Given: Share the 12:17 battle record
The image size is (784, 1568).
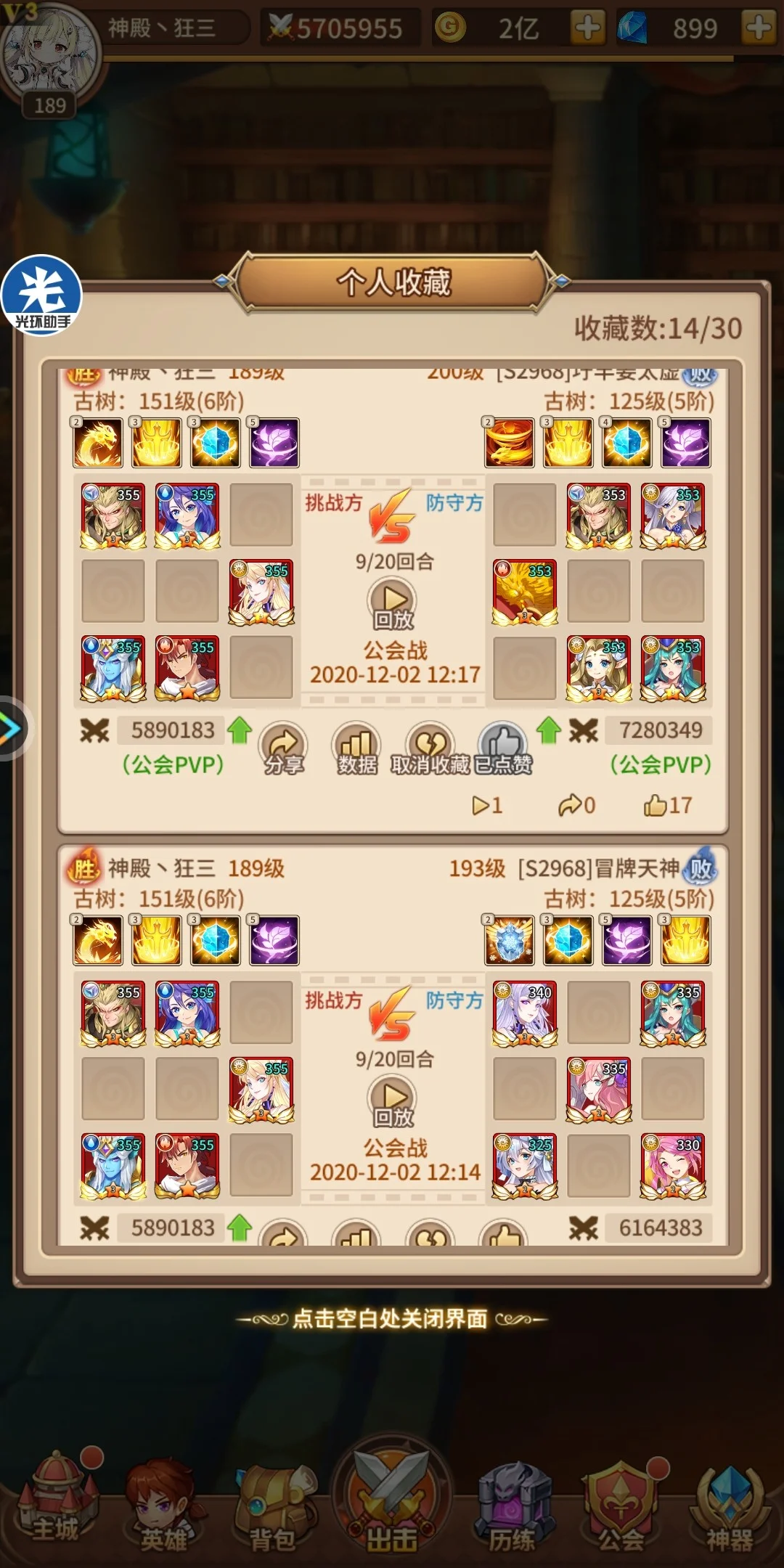Looking at the screenshot, I should [x=283, y=748].
